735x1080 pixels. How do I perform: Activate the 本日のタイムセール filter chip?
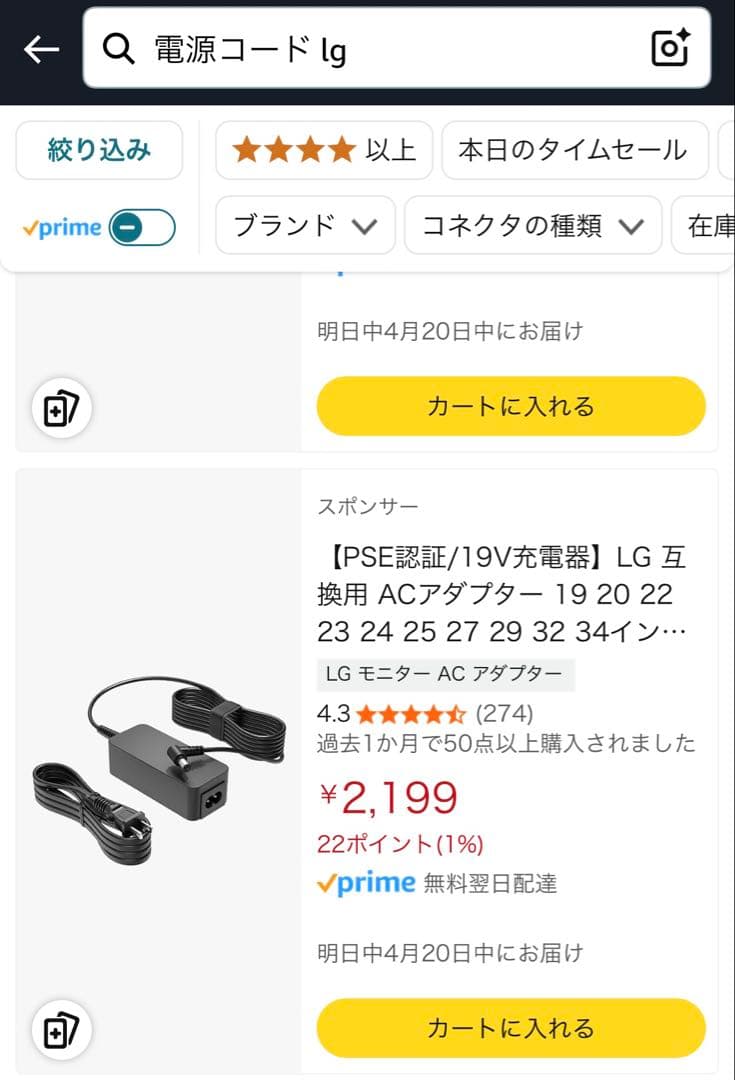(x=574, y=150)
